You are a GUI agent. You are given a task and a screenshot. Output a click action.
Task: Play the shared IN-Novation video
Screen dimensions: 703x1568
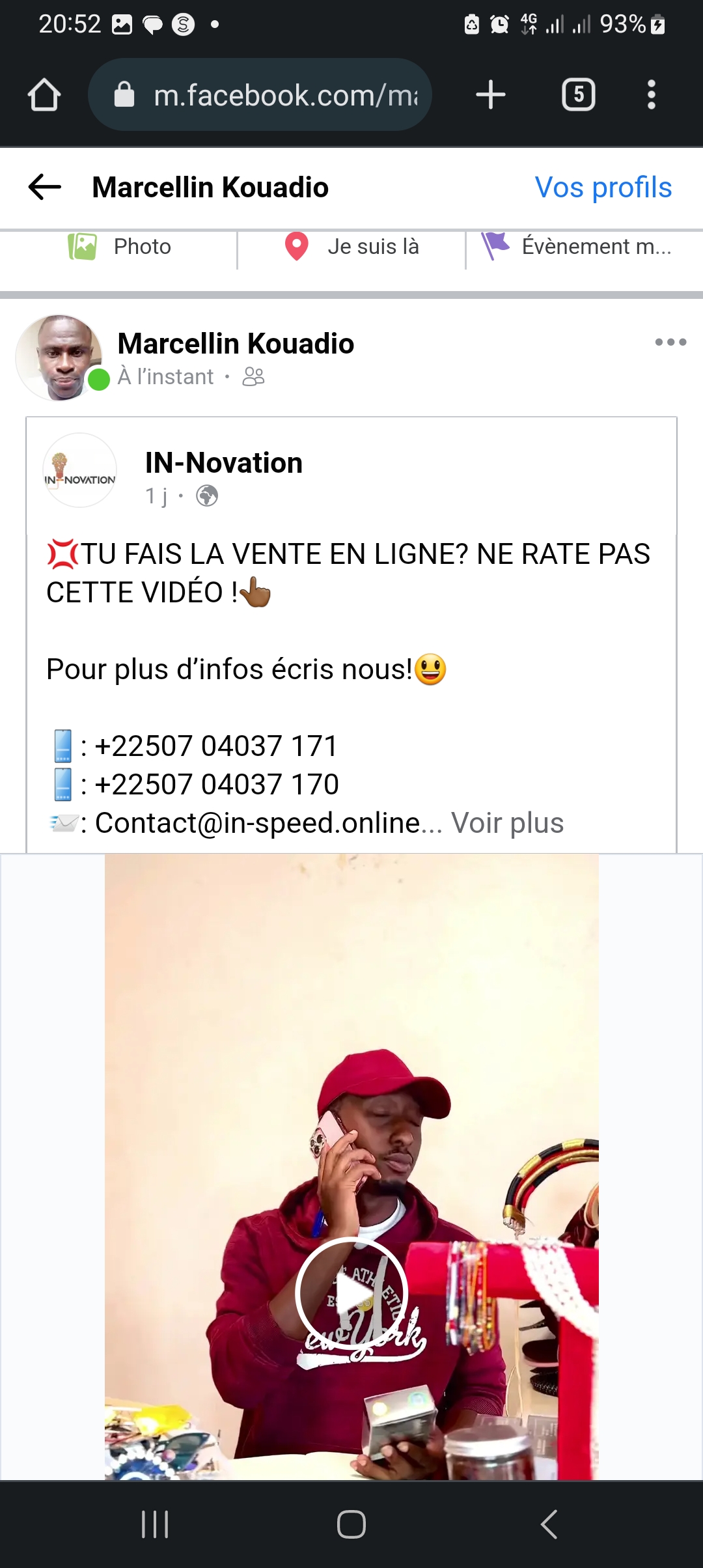point(351,1293)
